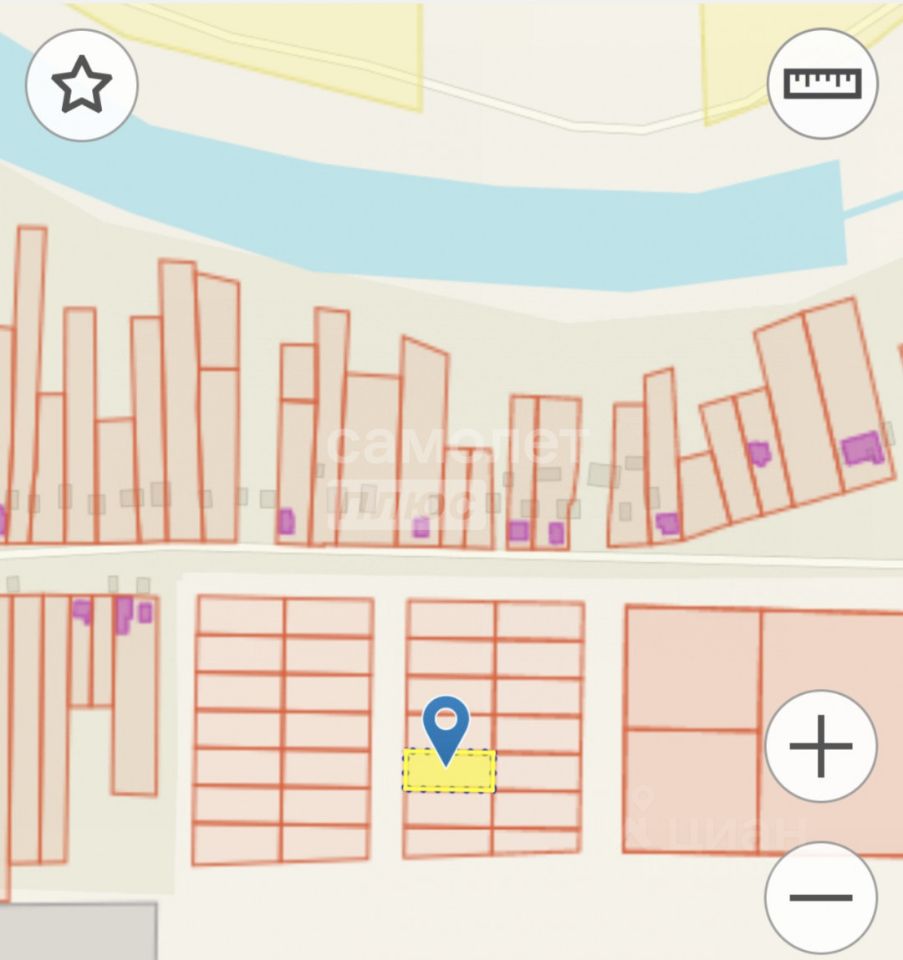Image resolution: width=903 pixels, height=960 pixels.
Task: Zoom out of the map
Action: click(x=820, y=897)
